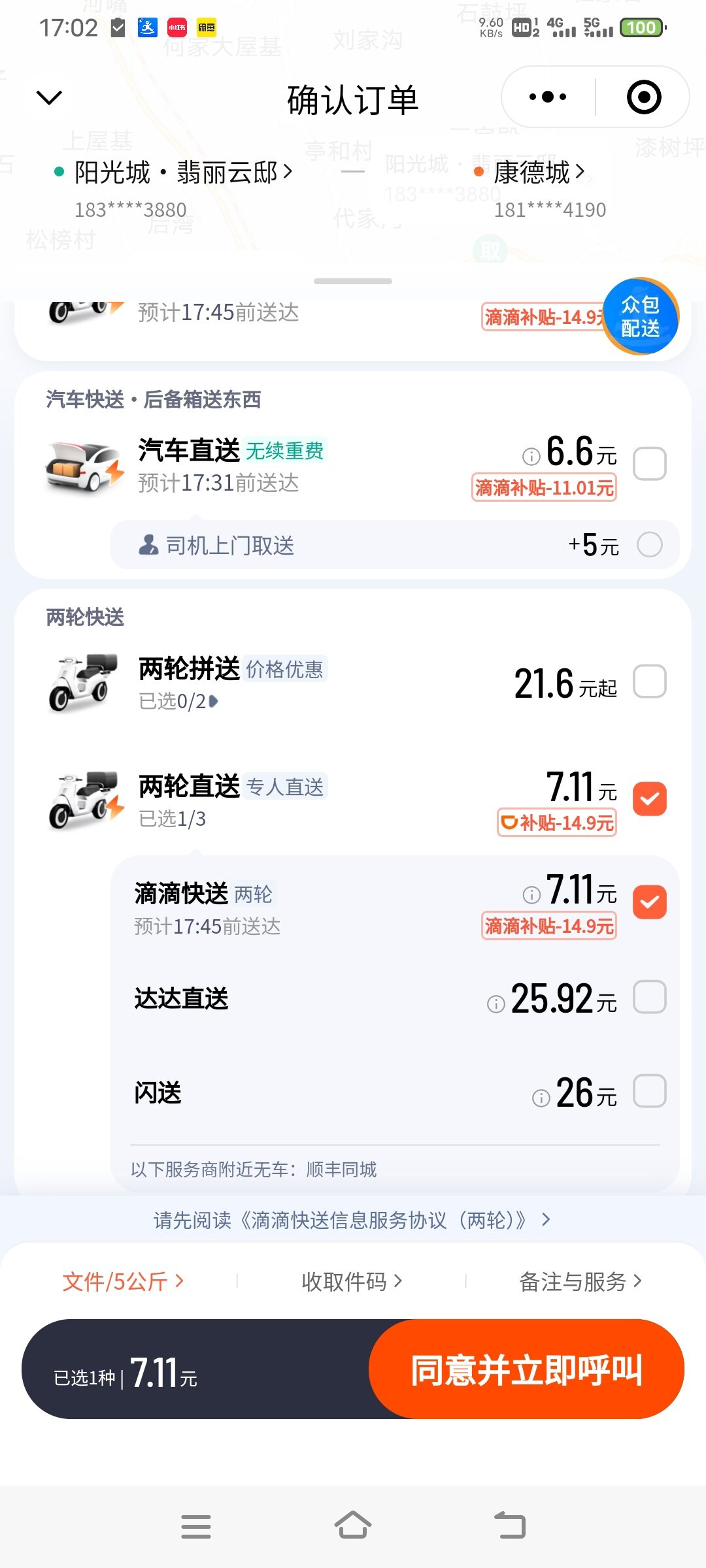Open the 众包配送 floating badge
706x1568 pixels.
(641, 317)
